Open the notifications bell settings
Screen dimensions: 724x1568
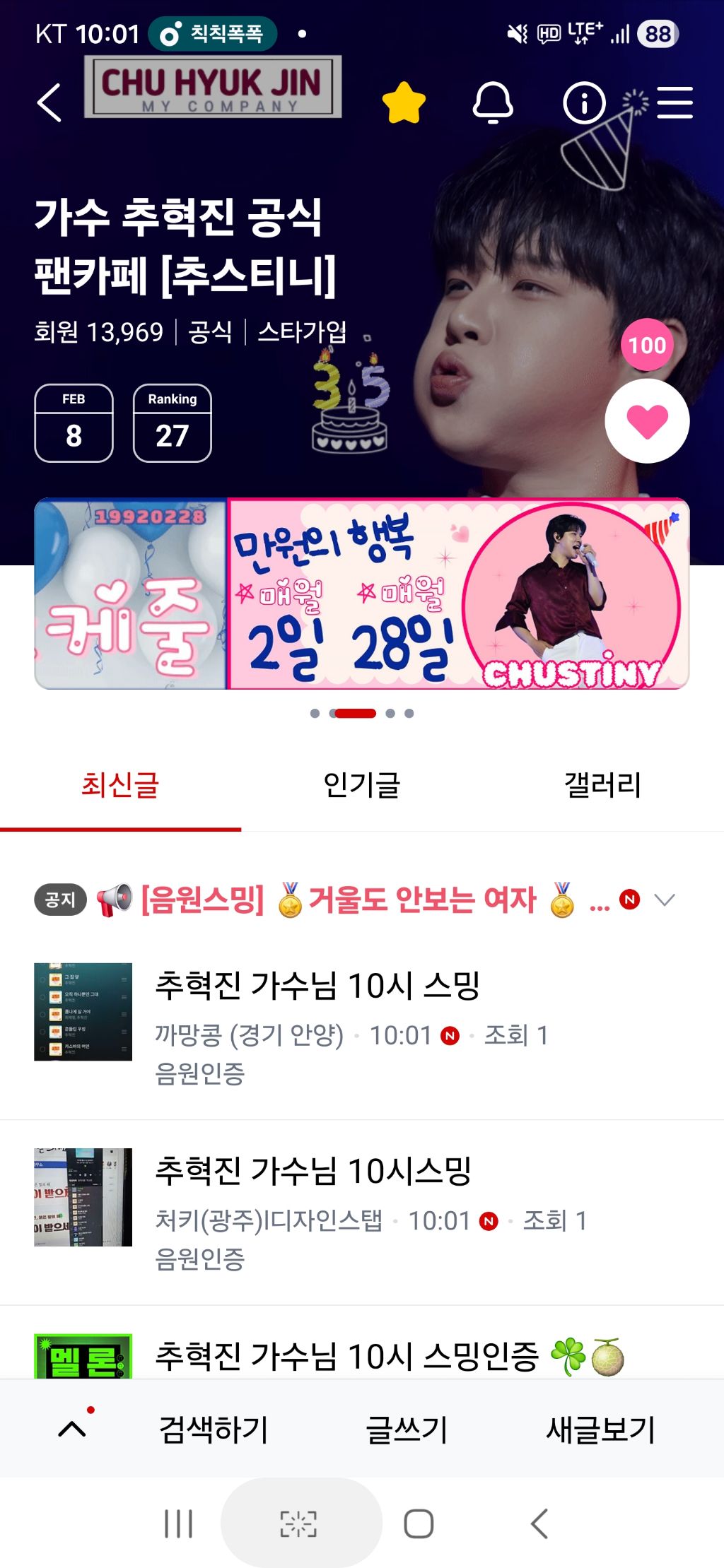click(493, 103)
